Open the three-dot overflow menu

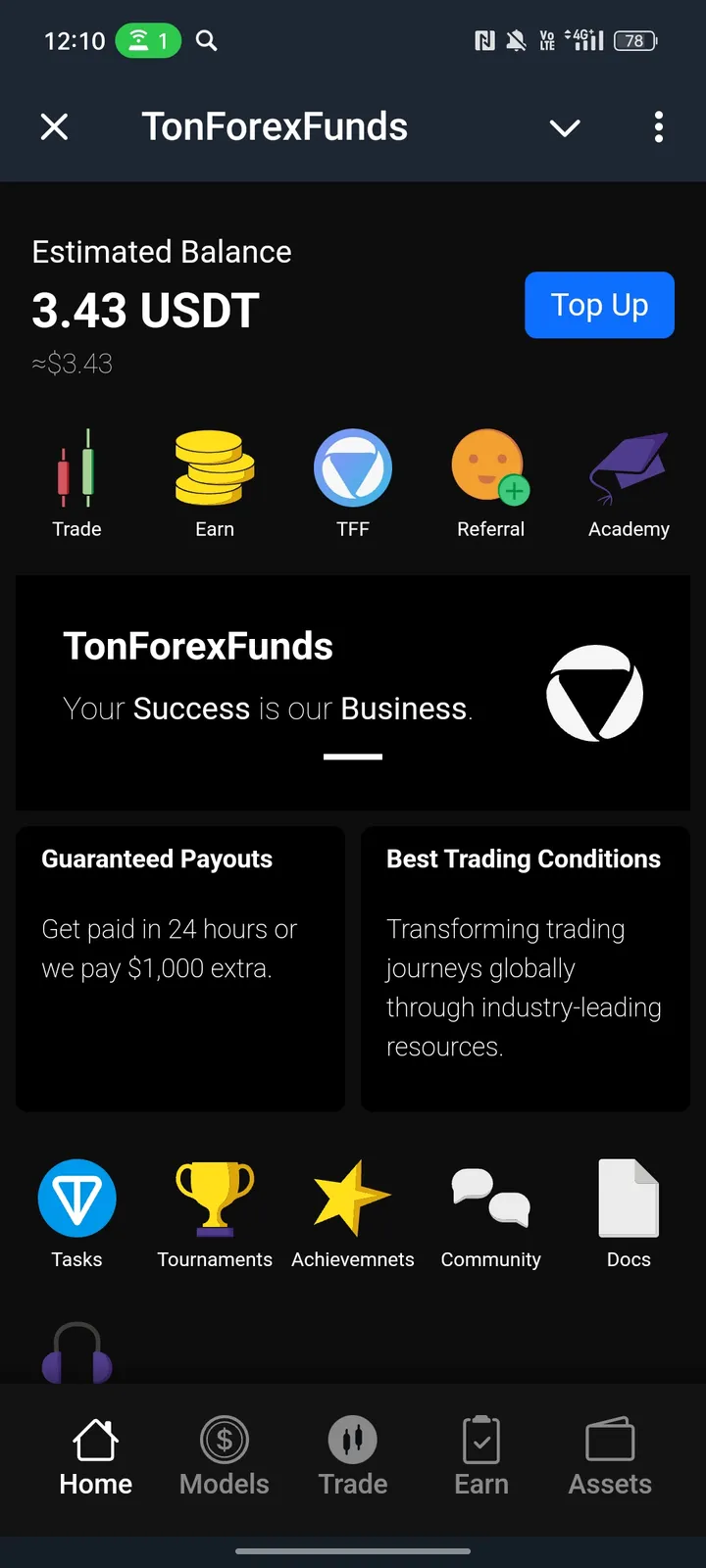[659, 127]
